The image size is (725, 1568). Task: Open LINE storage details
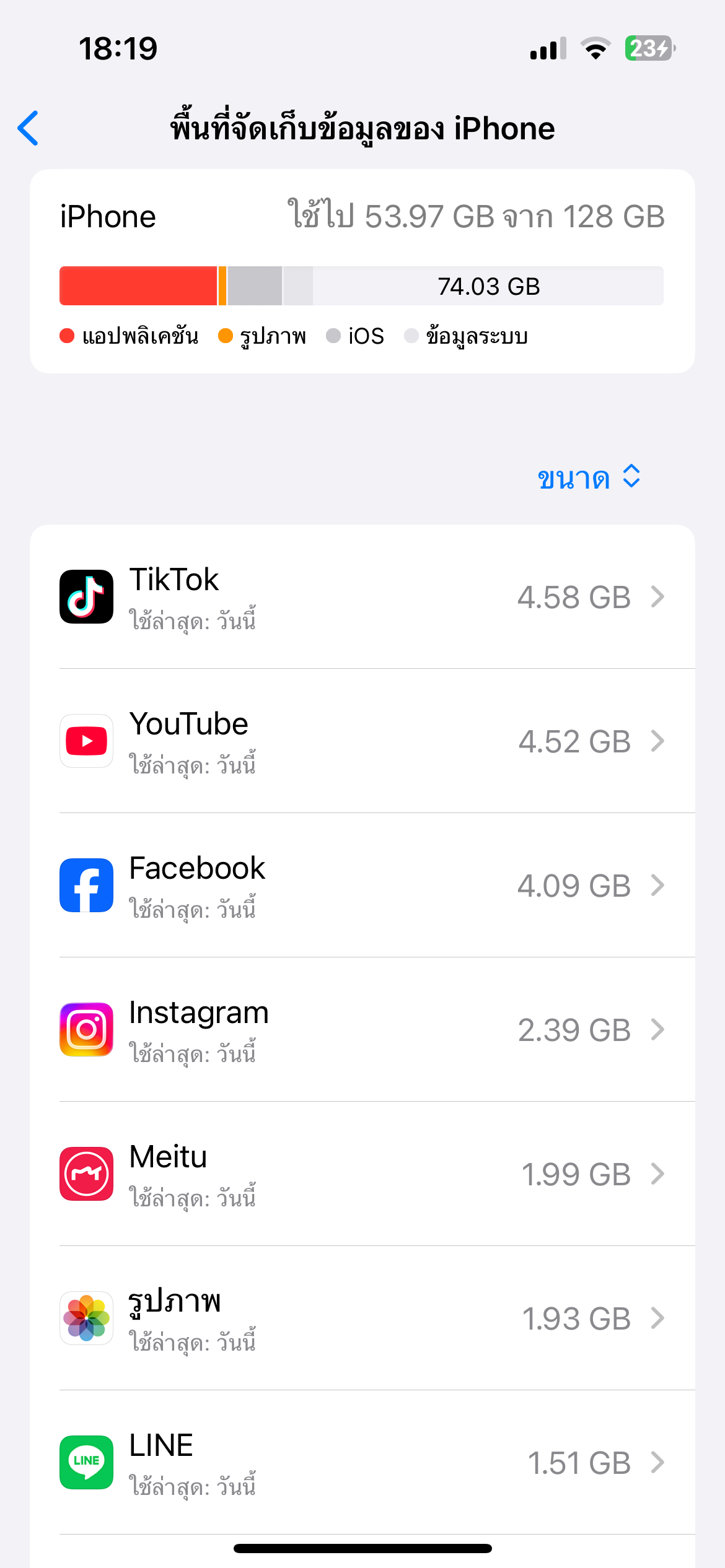click(x=362, y=1463)
